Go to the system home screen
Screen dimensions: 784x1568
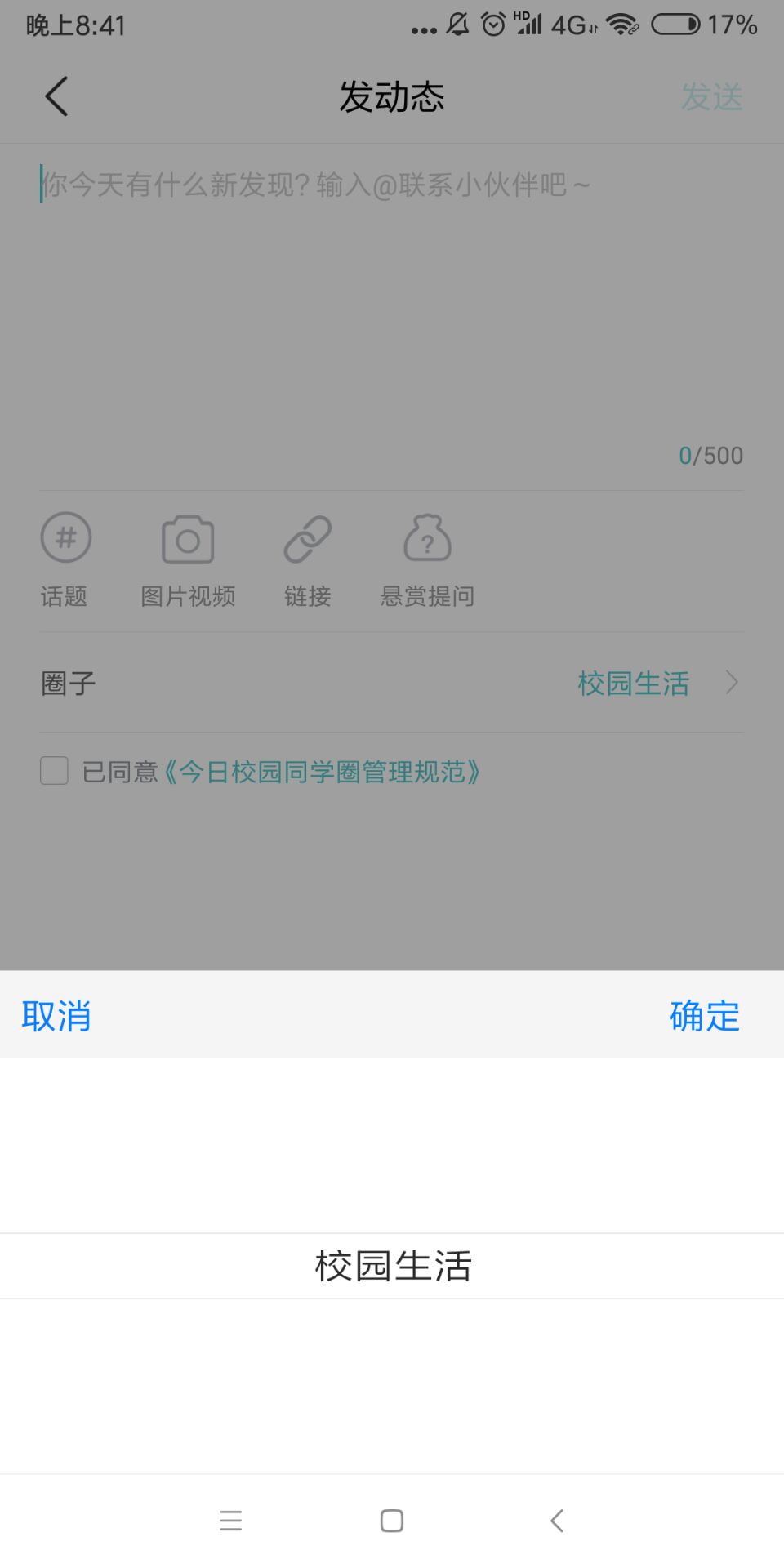(392, 1521)
